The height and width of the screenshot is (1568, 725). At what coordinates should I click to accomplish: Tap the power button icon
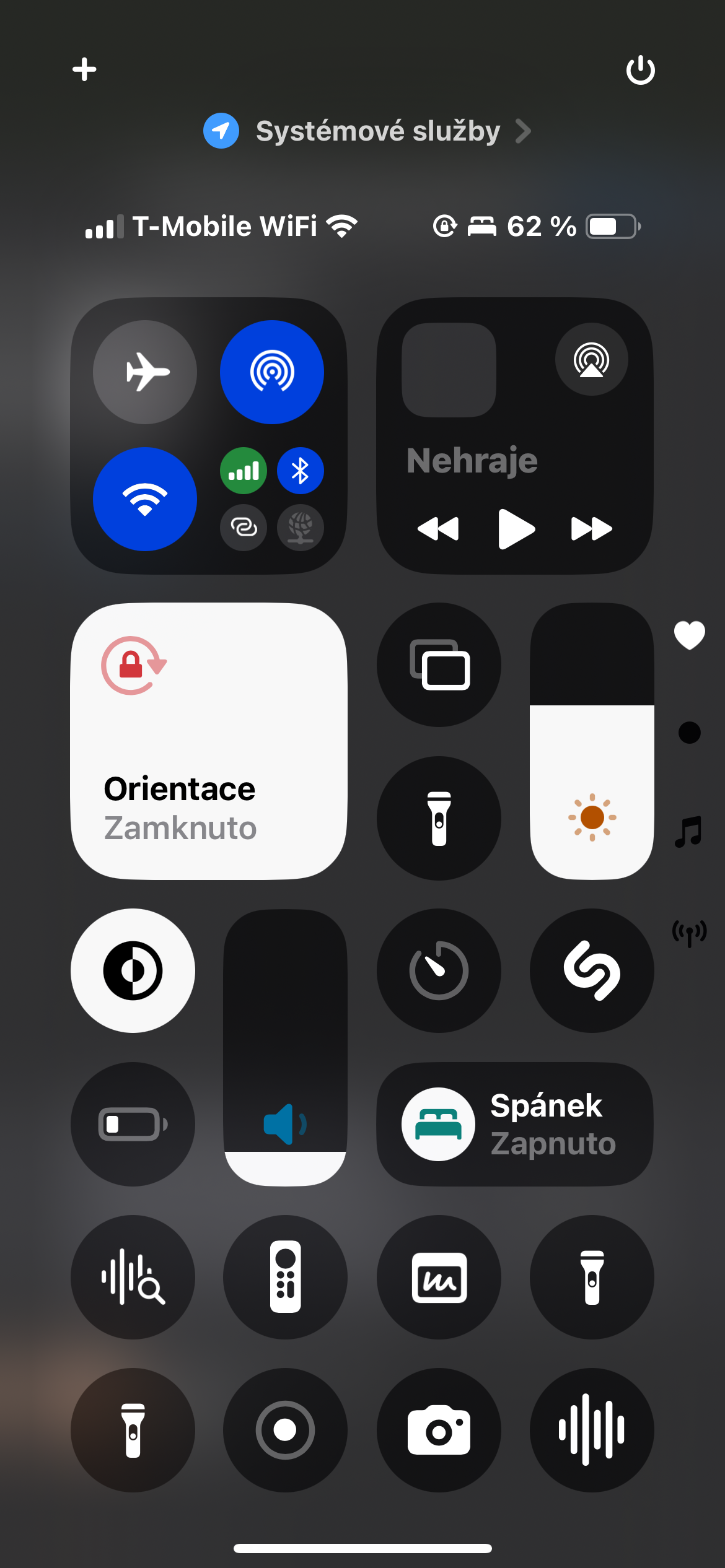click(x=640, y=69)
